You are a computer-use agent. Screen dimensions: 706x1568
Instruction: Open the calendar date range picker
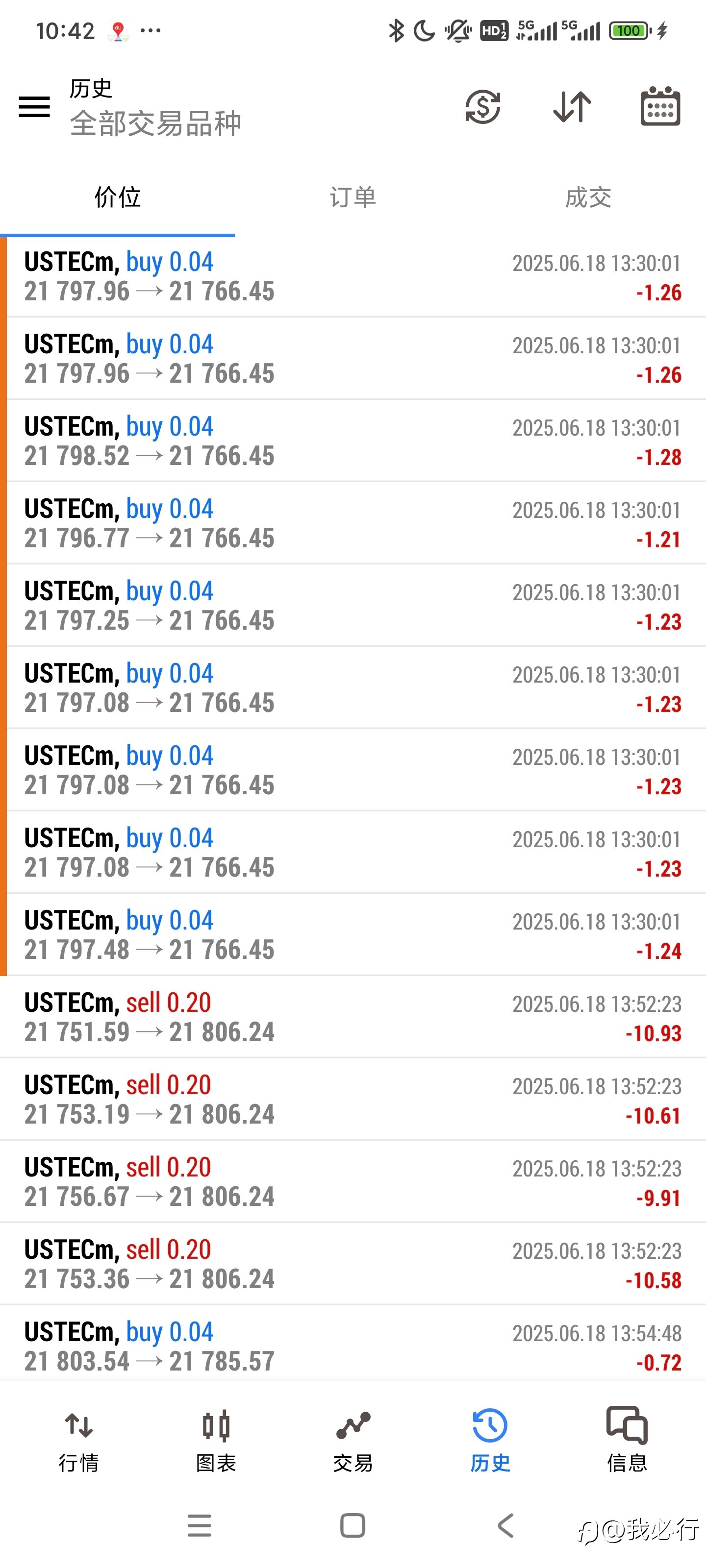pyautogui.click(x=660, y=106)
